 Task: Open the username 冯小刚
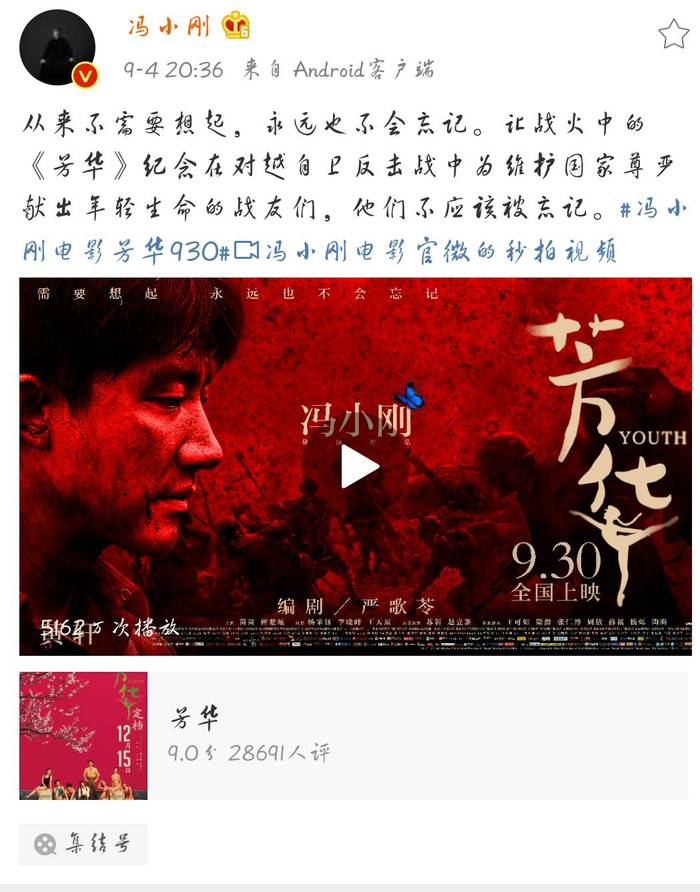[x=168, y=27]
